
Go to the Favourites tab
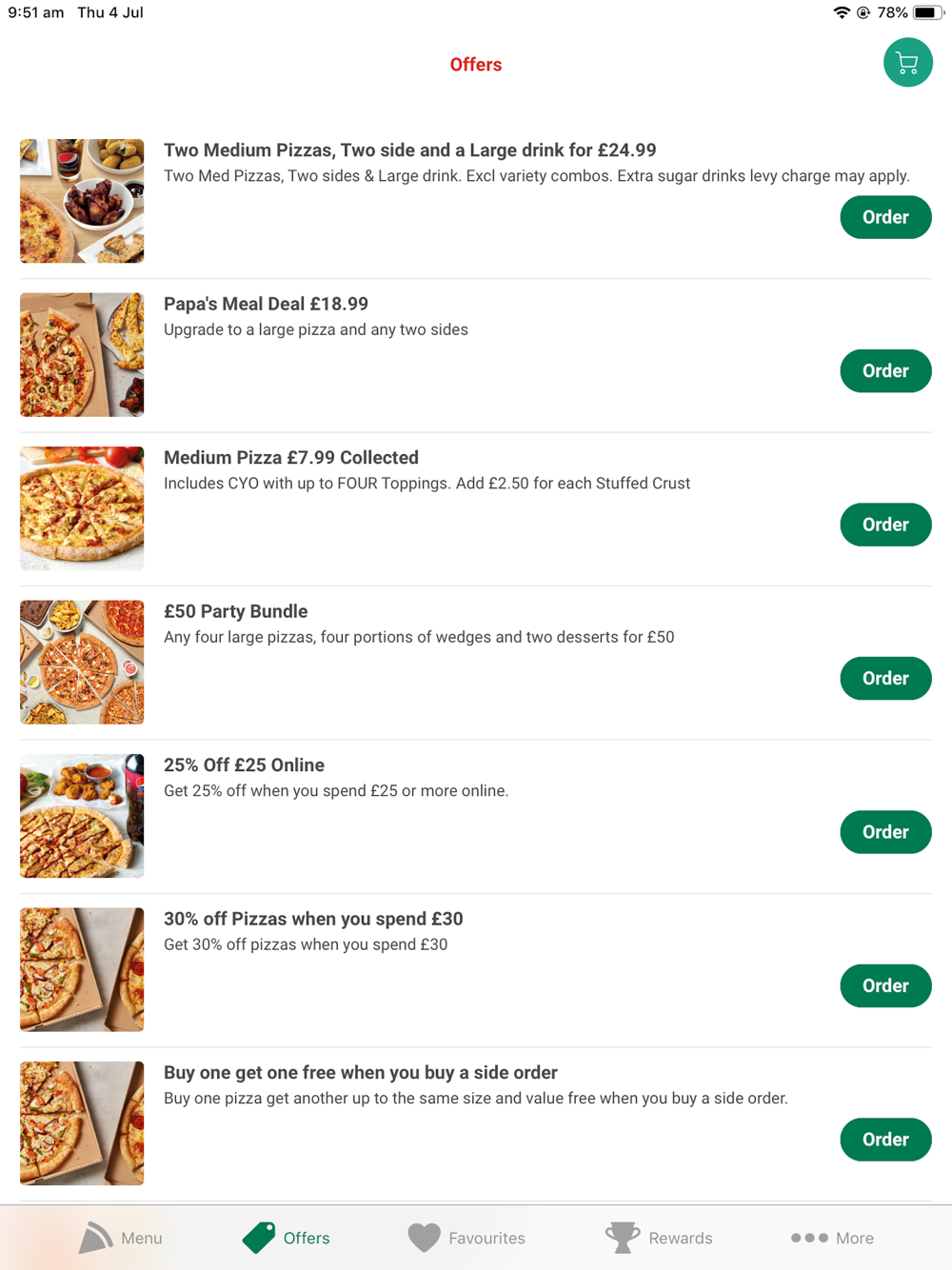pyautogui.click(x=466, y=1238)
